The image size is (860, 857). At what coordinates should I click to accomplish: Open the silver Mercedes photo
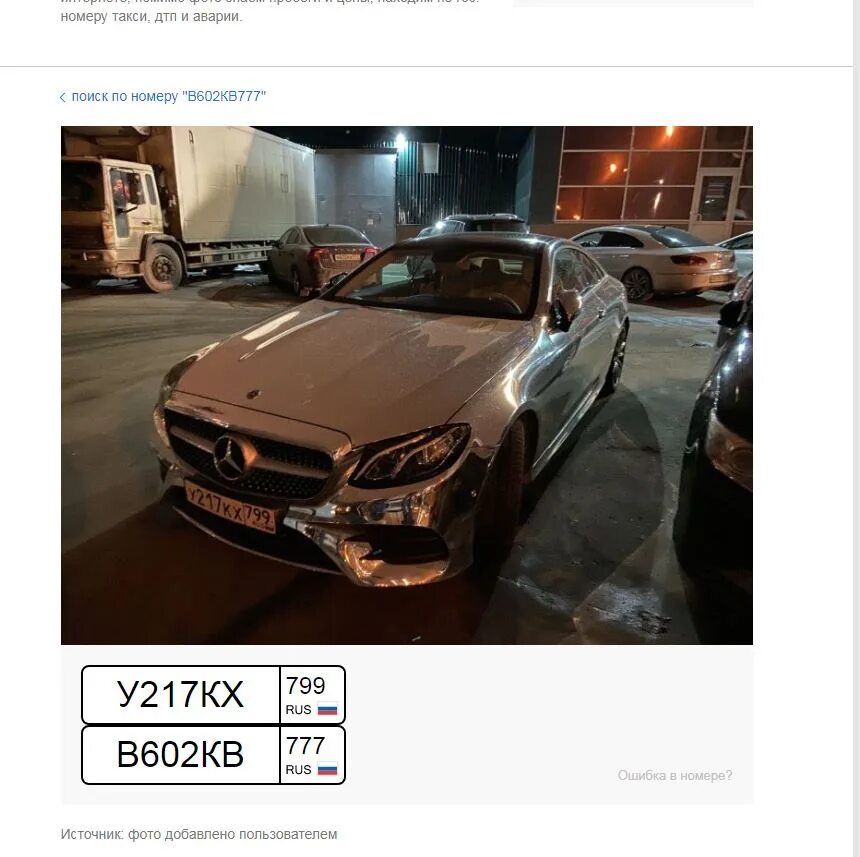pyautogui.click(x=406, y=385)
